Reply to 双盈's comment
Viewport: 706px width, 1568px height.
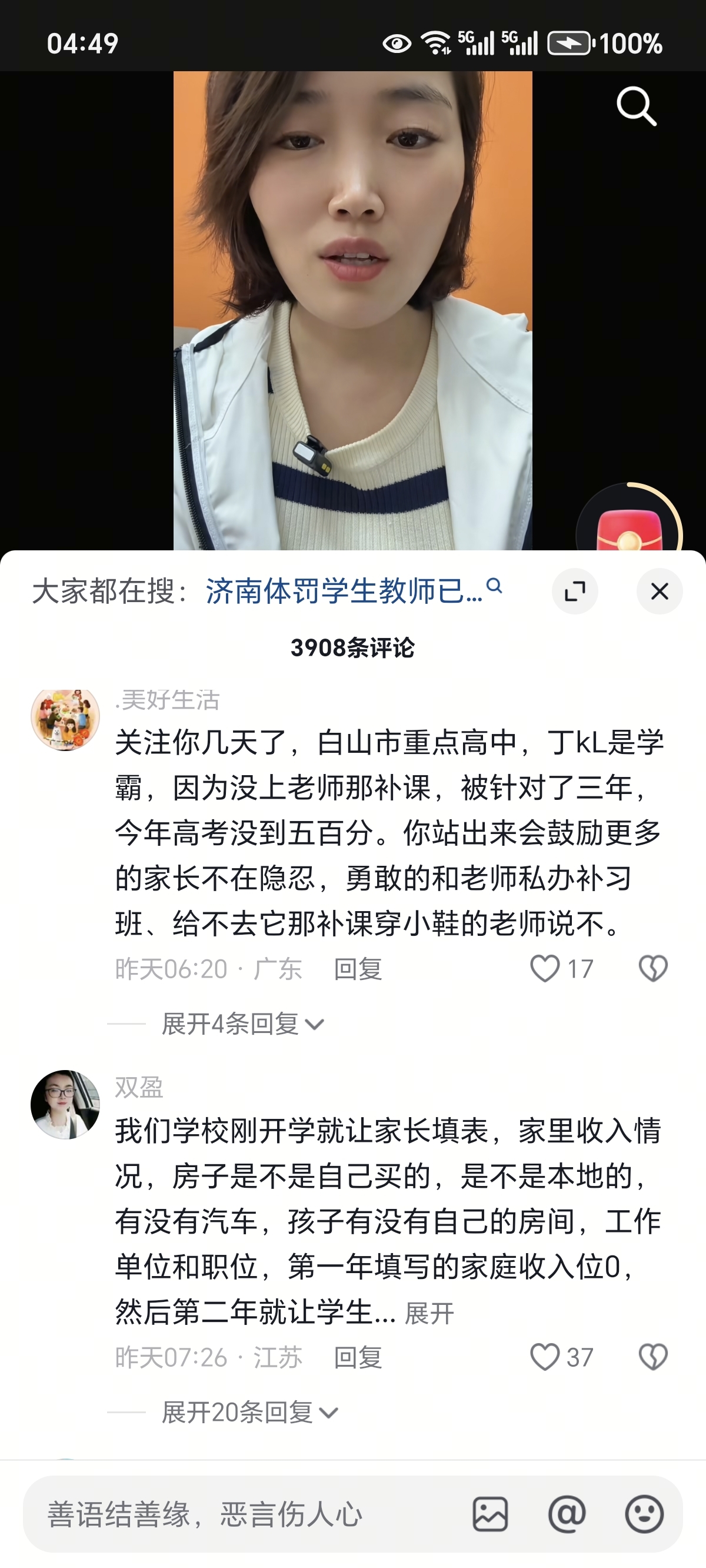coord(358,1357)
